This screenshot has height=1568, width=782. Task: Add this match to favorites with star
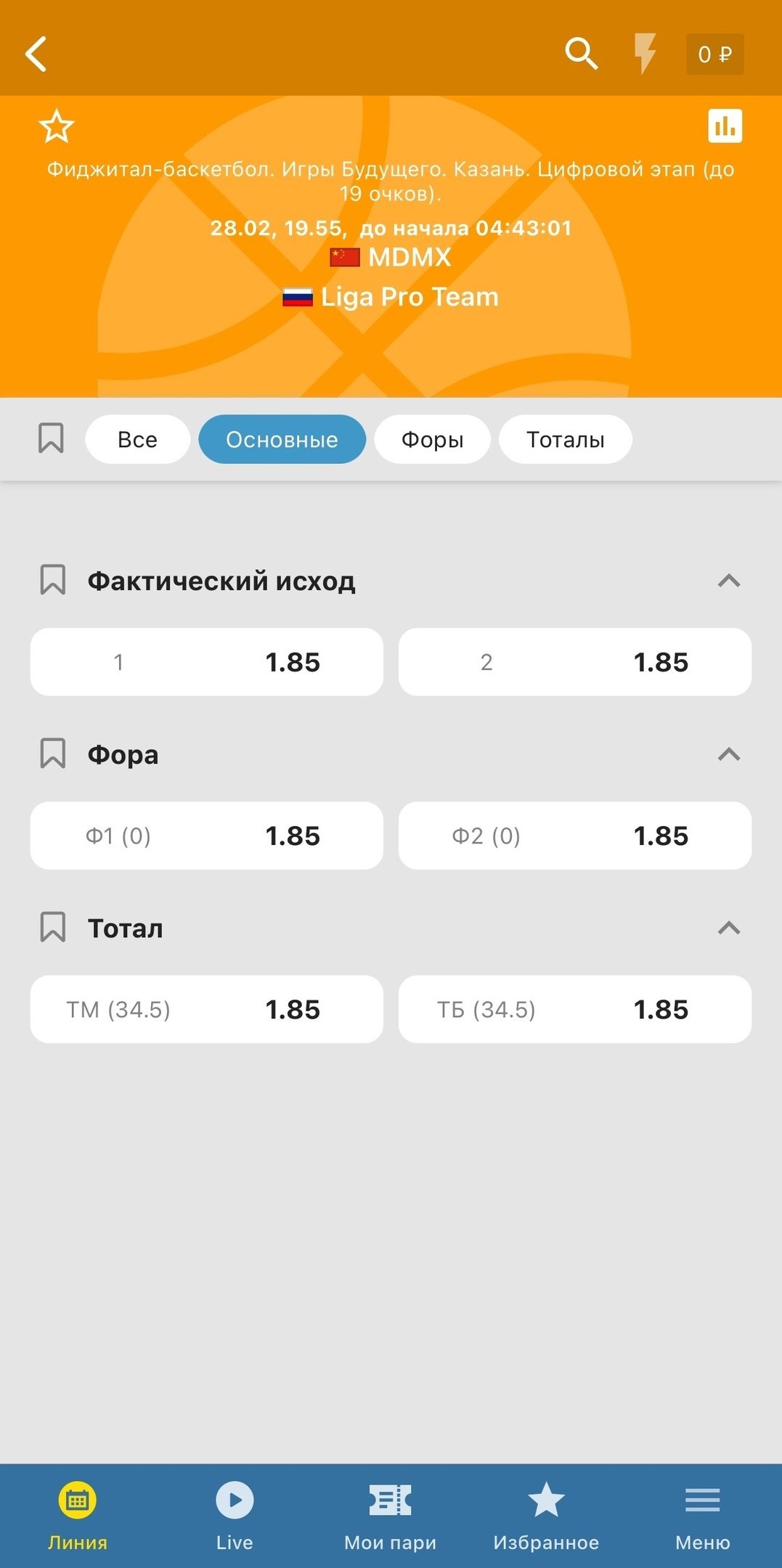[x=56, y=127]
